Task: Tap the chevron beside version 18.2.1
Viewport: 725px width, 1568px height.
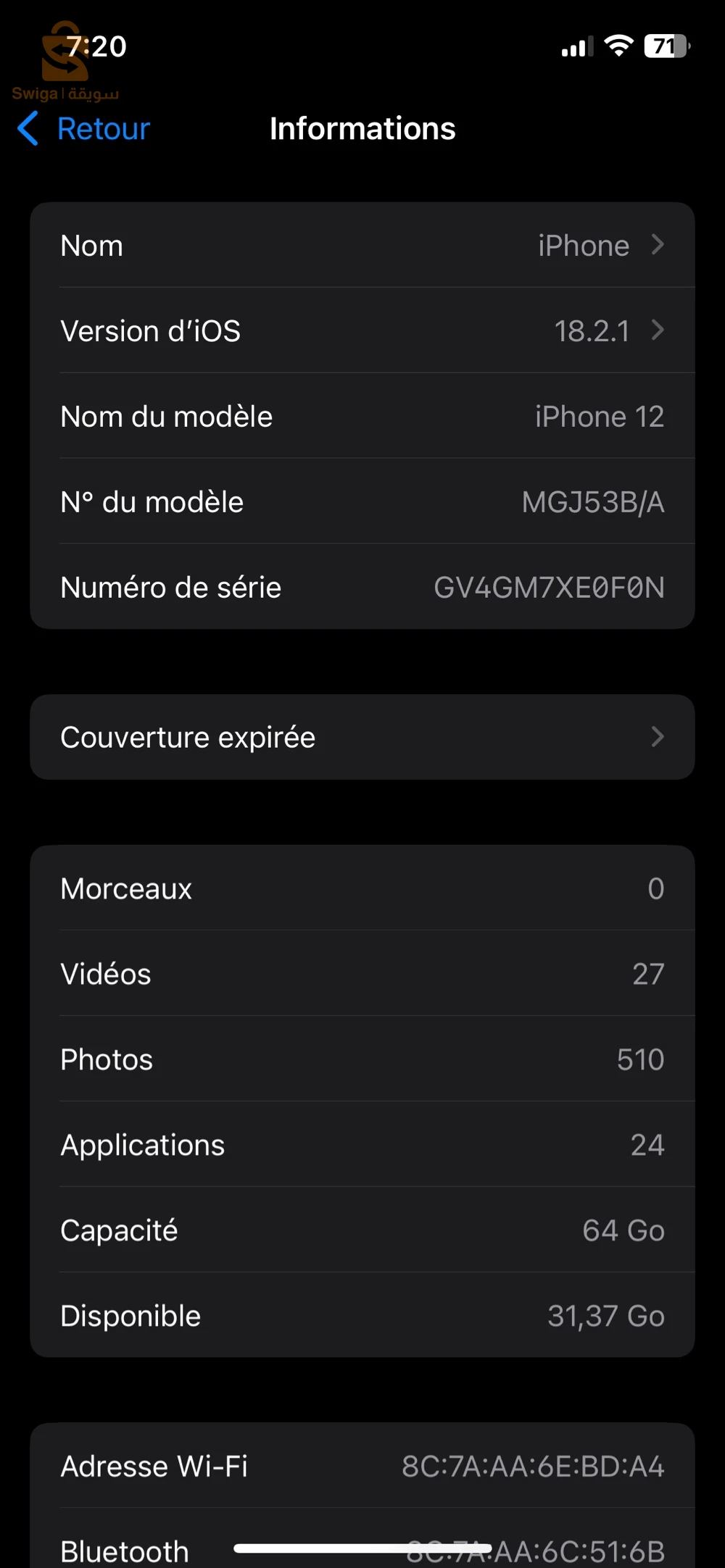Action: (657, 330)
